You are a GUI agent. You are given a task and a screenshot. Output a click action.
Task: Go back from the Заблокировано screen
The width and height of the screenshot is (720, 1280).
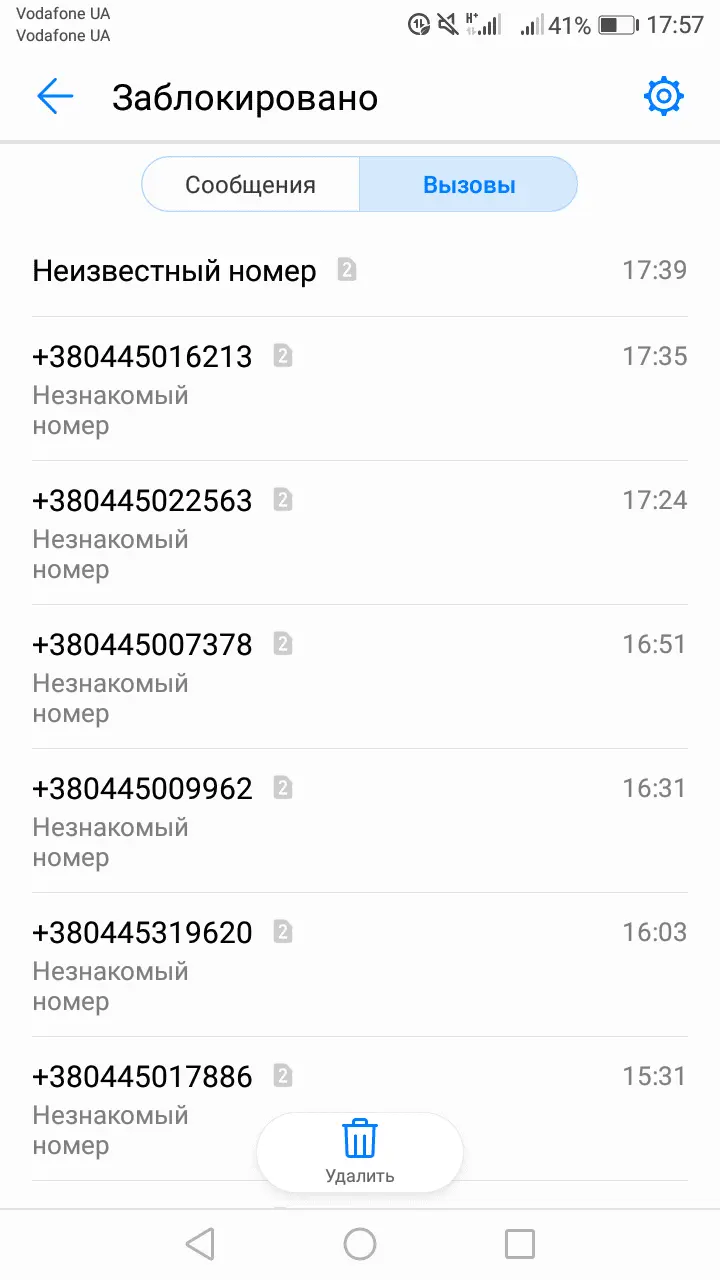(x=55, y=97)
